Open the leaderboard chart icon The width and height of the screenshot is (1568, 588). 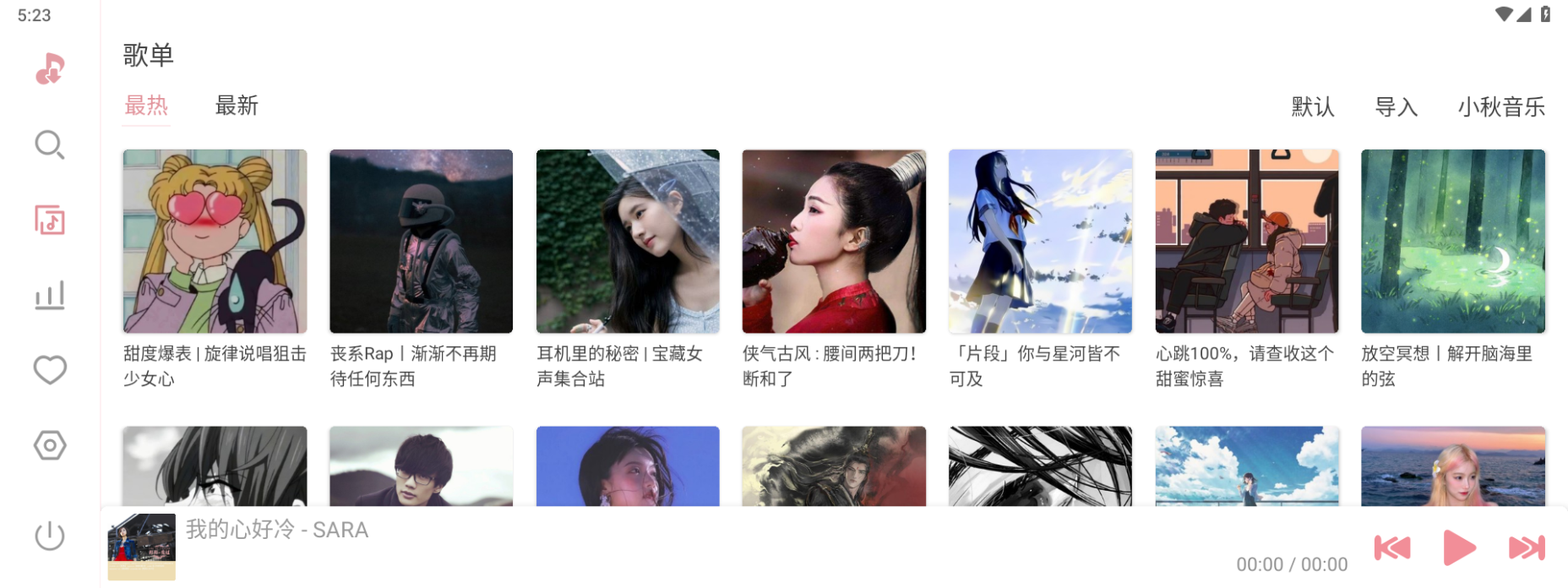(50, 296)
